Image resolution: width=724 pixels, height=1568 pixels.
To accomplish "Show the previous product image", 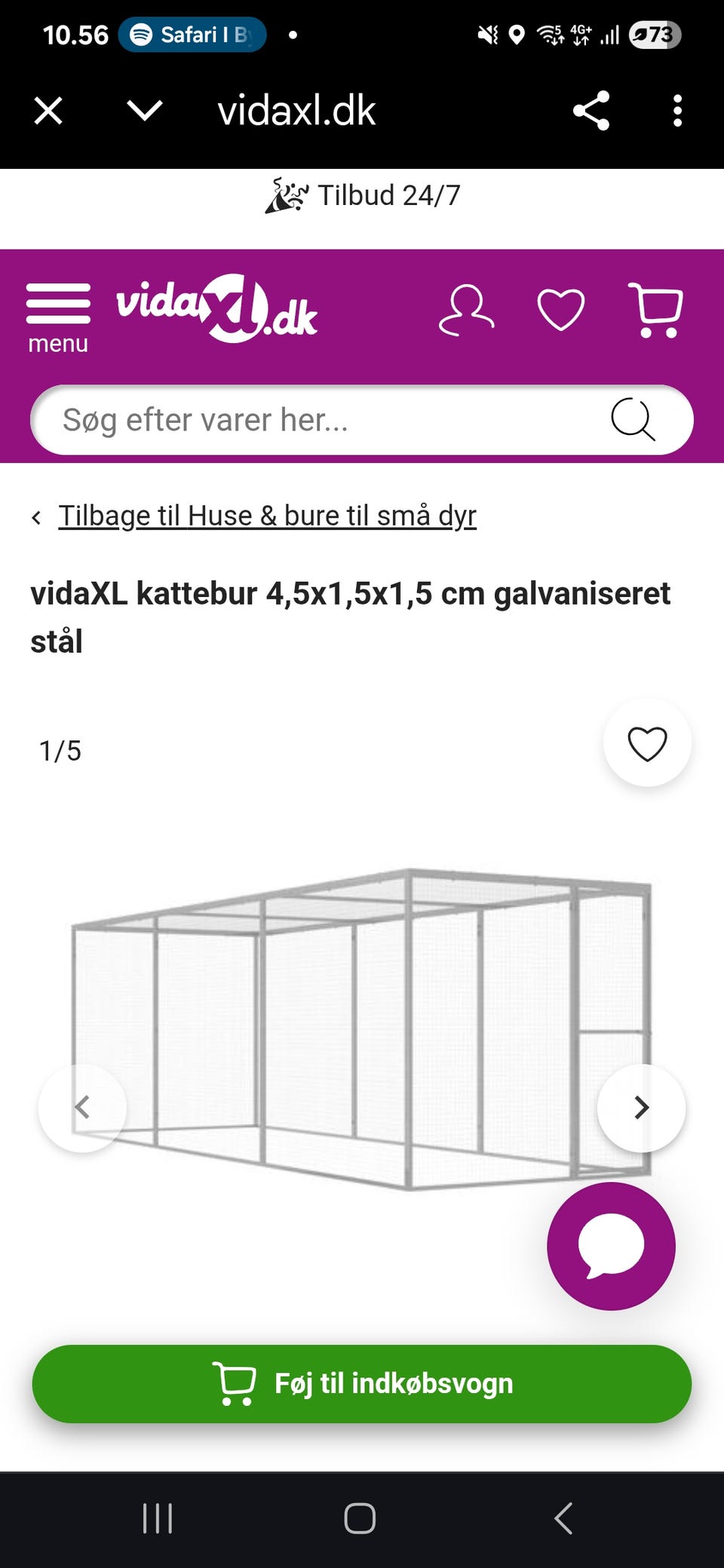I will (84, 1107).
